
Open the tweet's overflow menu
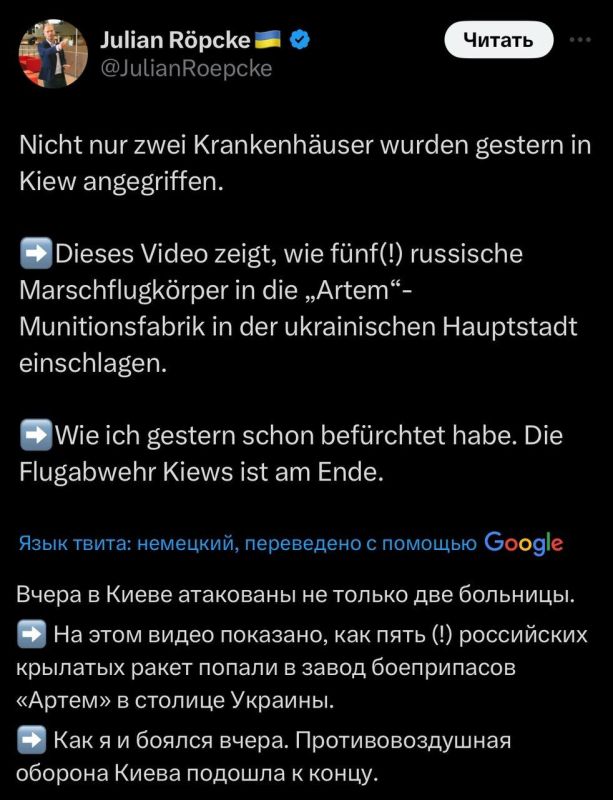[x=579, y=41]
